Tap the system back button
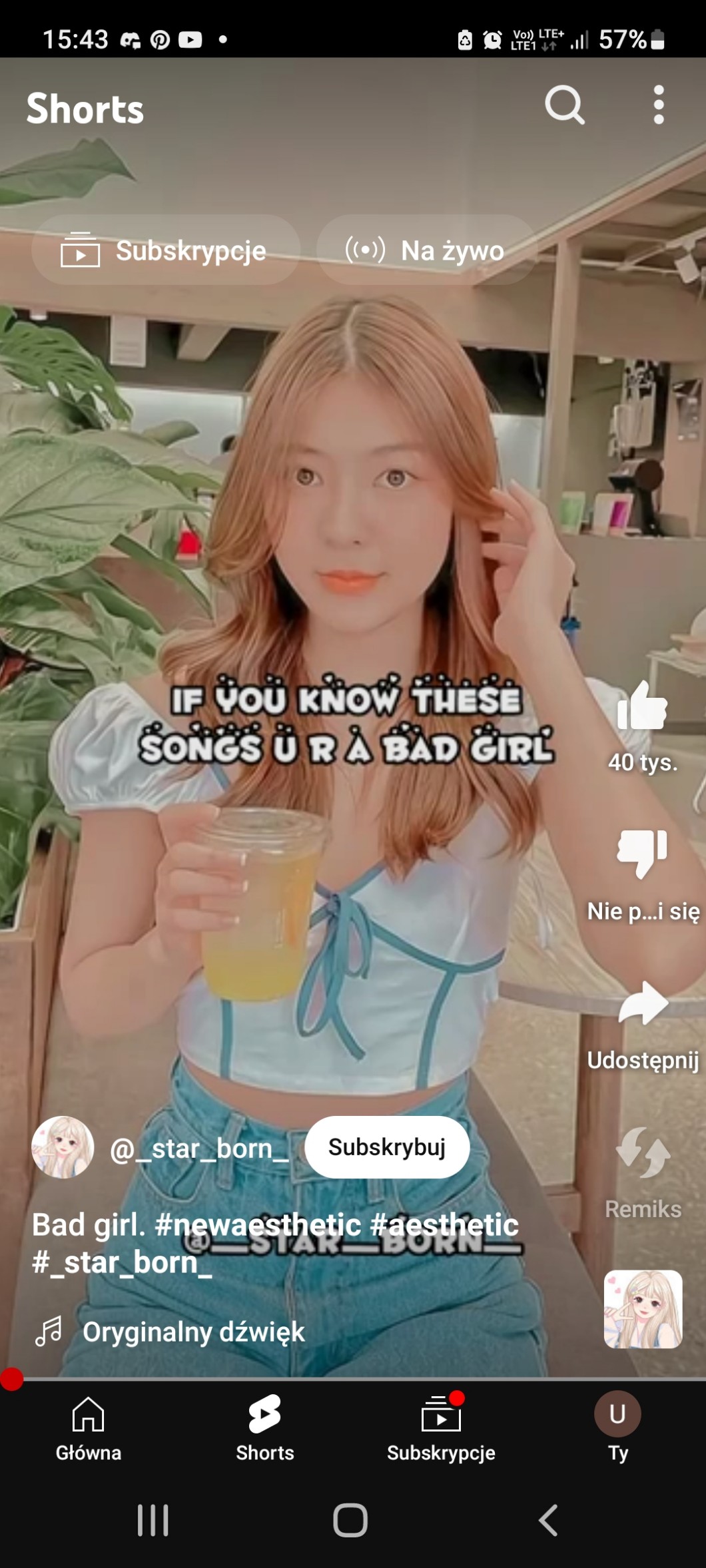Viewport: 706px width, 1568px height. pos(547,1521)
